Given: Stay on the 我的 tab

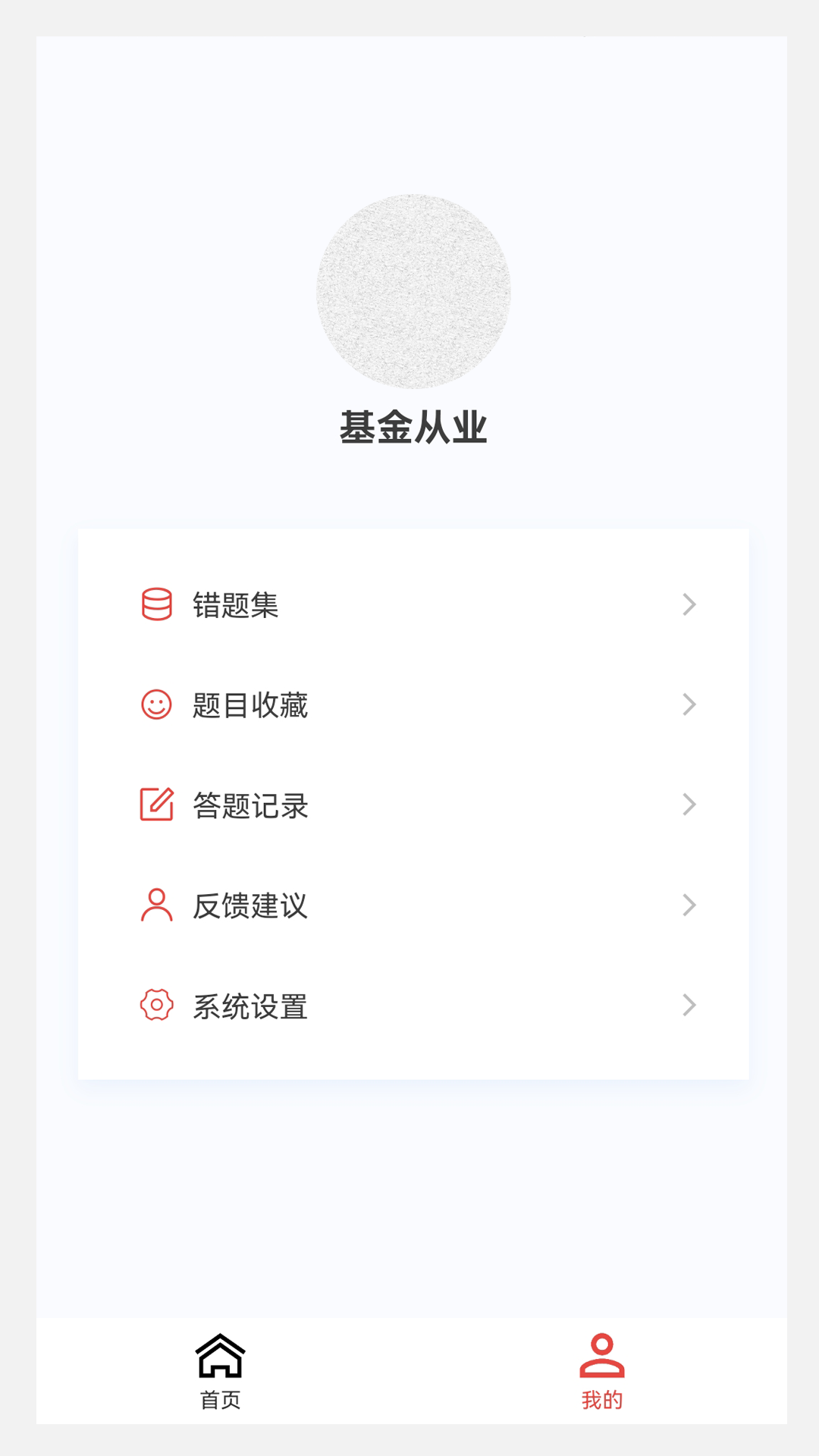Looking at the screenshot, I should point(601,1373).
